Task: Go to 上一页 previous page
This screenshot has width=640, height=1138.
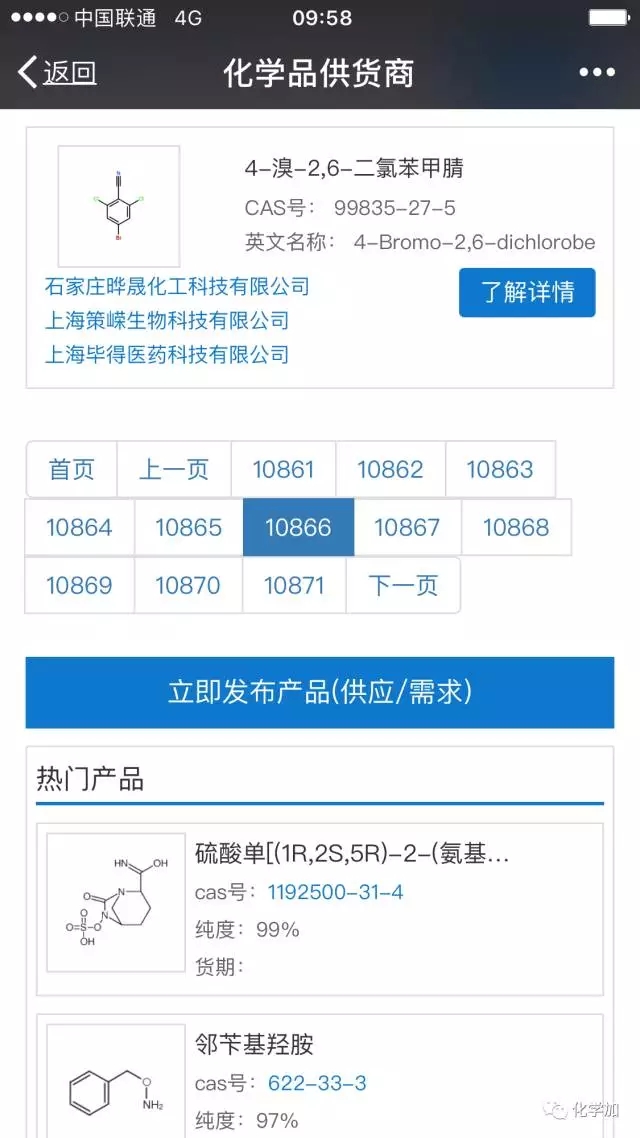Action: [x=174, y=469]
